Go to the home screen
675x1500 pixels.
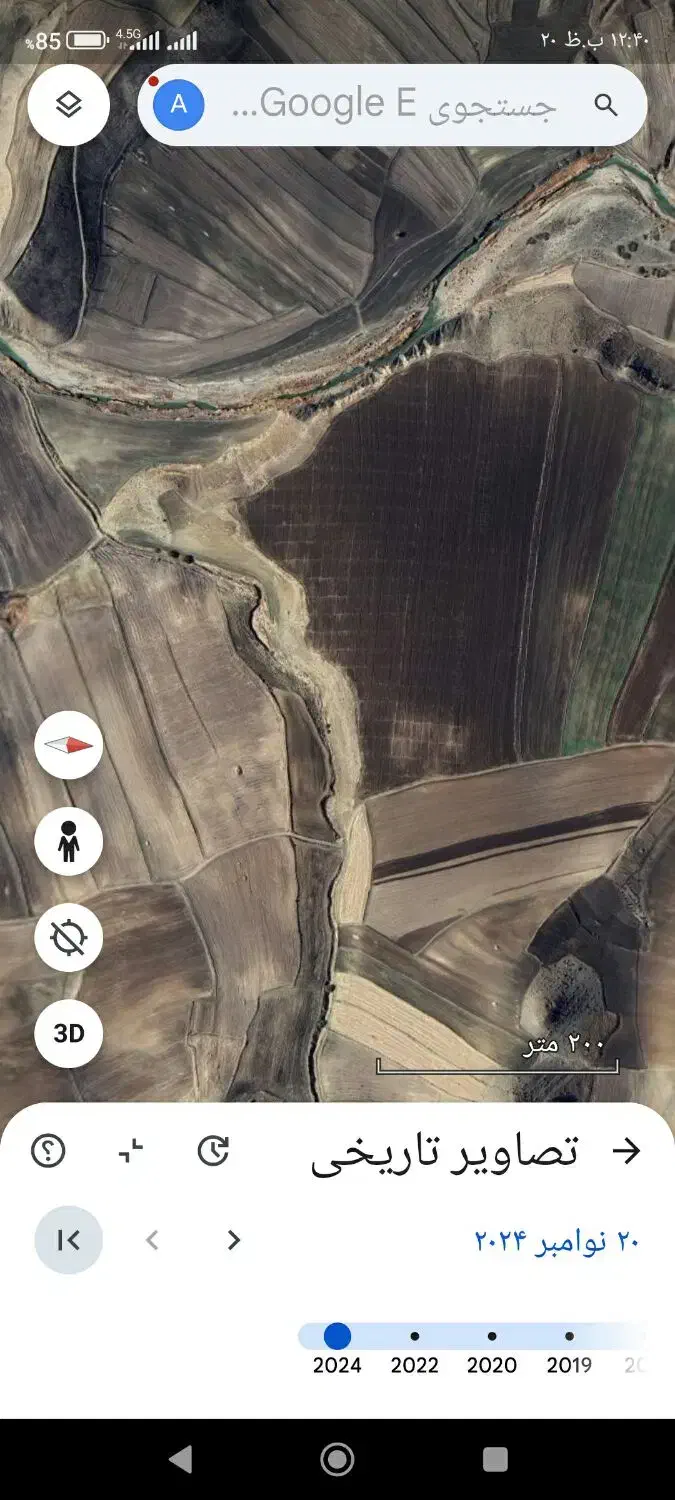click(337, 1460)
